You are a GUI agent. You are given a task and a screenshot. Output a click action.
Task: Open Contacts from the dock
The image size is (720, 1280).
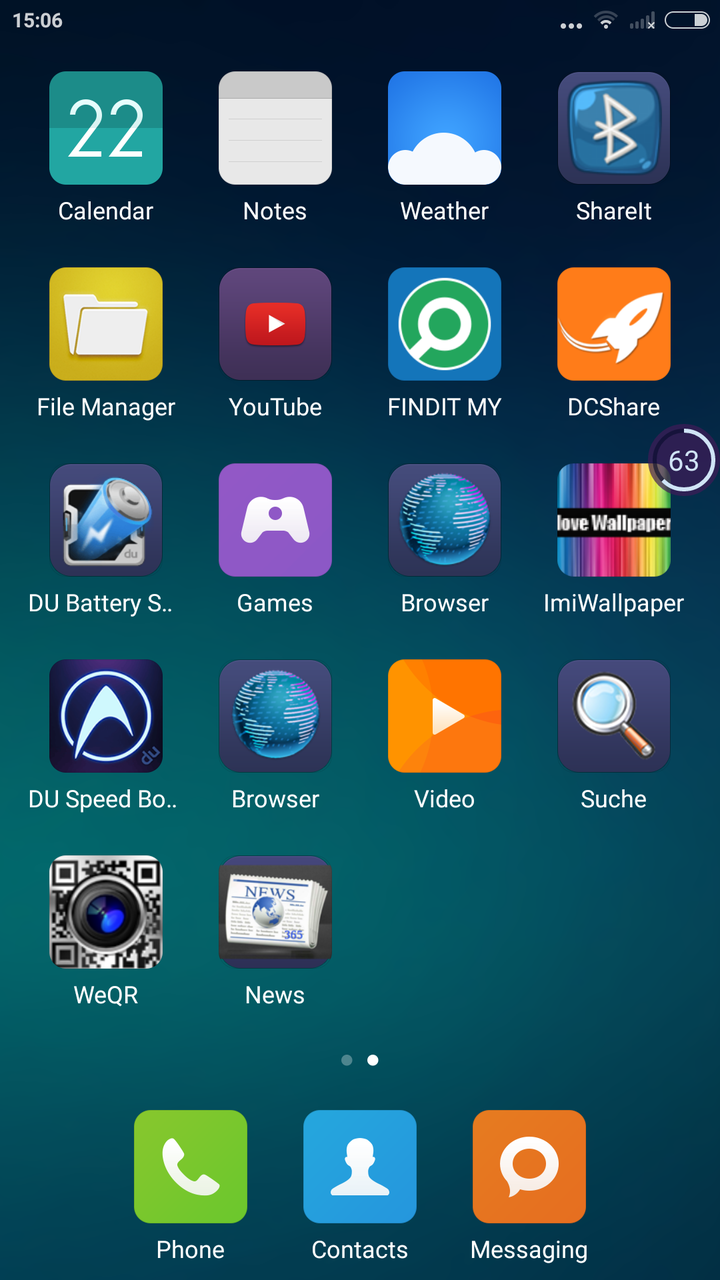tap(360, 1167)
